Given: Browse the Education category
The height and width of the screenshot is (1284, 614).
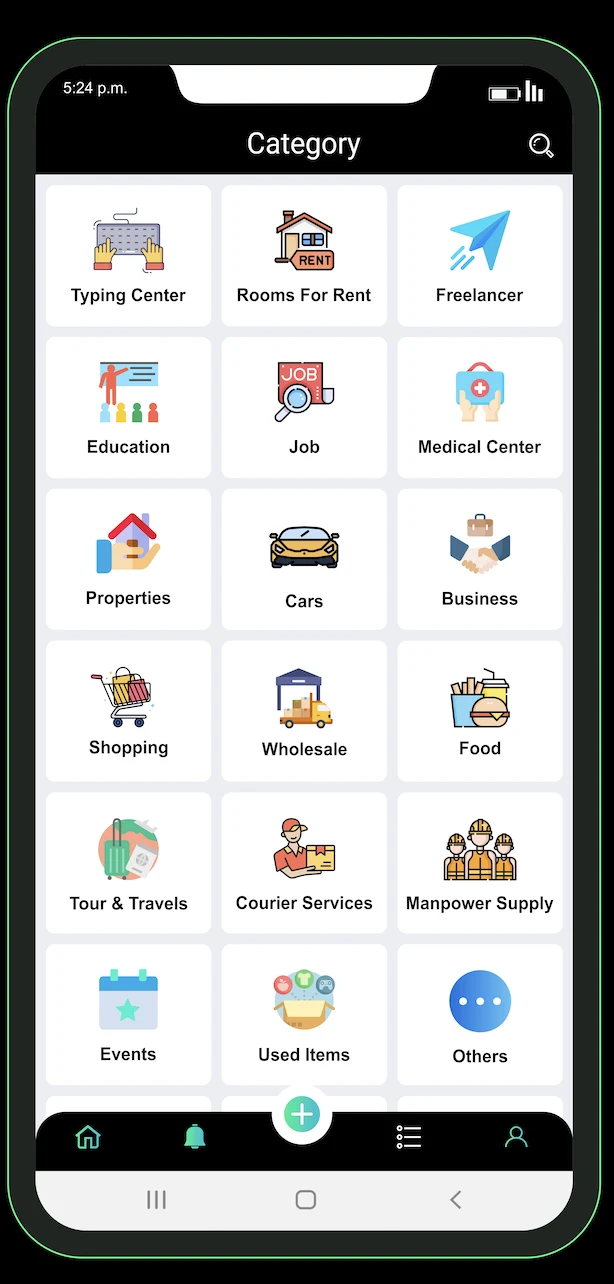Looking at the screenshot, I should pyautogui.click(x=128, y=408).
